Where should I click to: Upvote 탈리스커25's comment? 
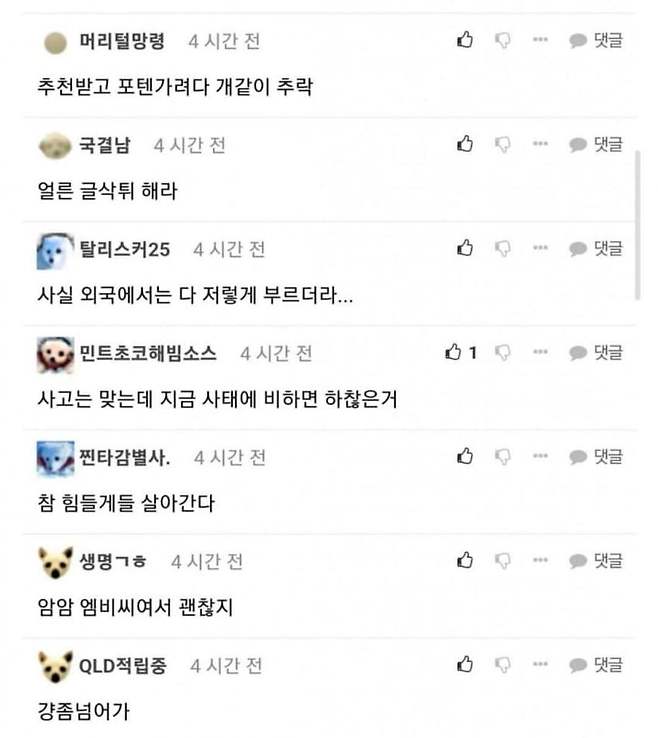[465, 248]
